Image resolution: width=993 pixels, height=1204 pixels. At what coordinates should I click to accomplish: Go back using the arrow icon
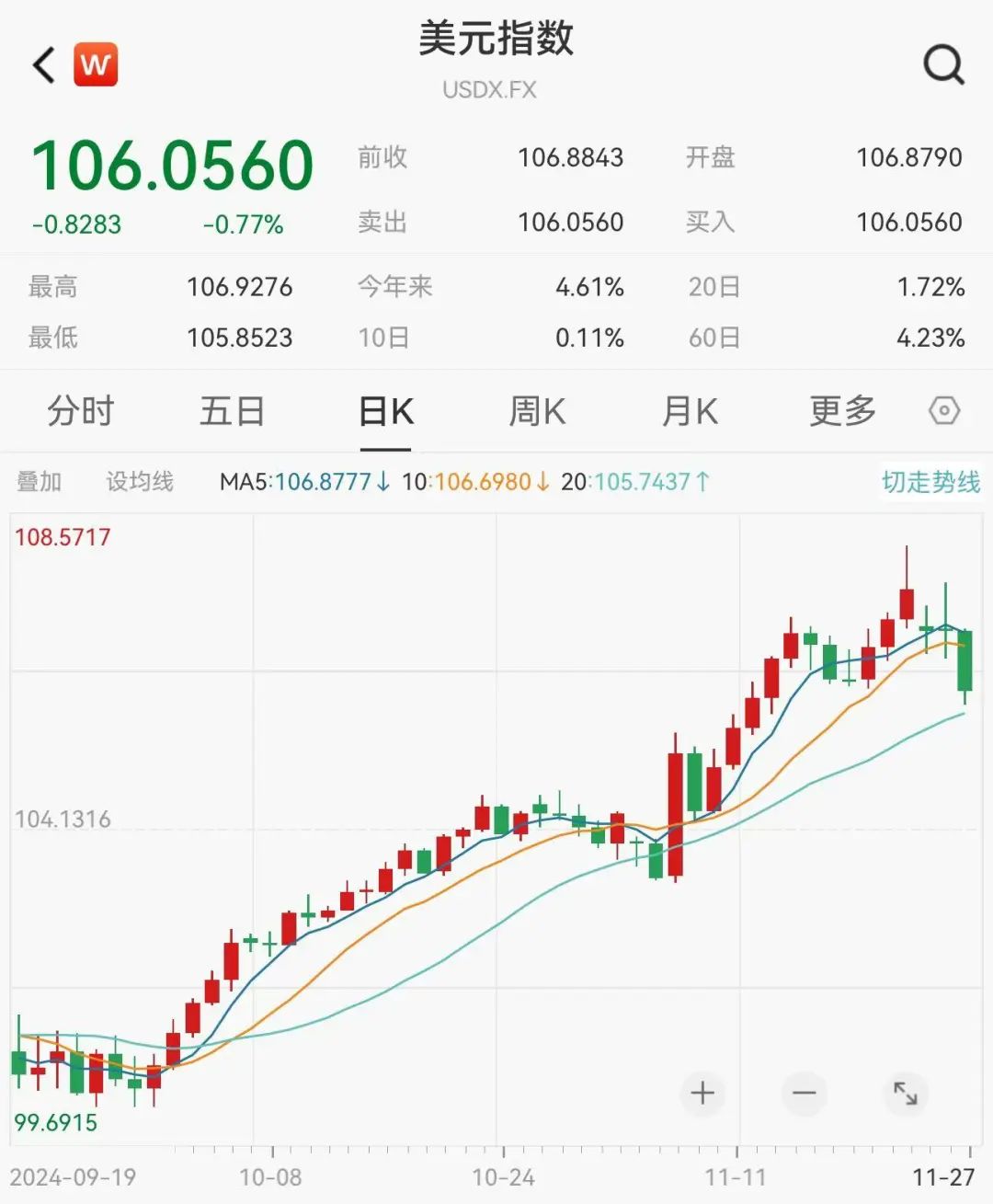click(x=44, y=65)
